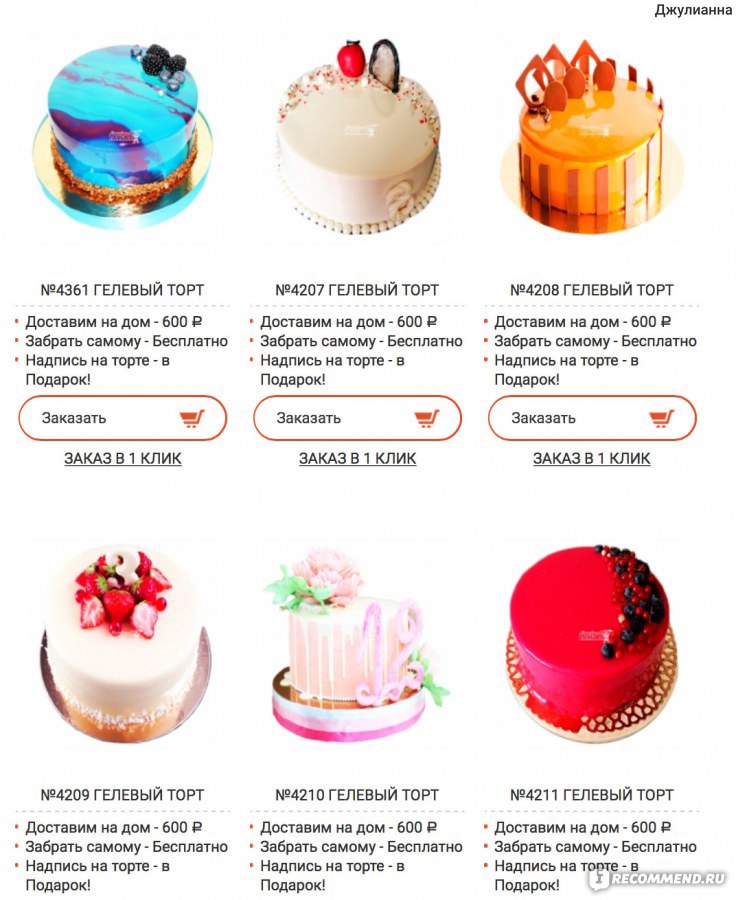This screenshot has width=736, height=900.
Task: Tap ЗАКАЗ В 1 КЛИК under cake №4208
Action: point(591,459)
